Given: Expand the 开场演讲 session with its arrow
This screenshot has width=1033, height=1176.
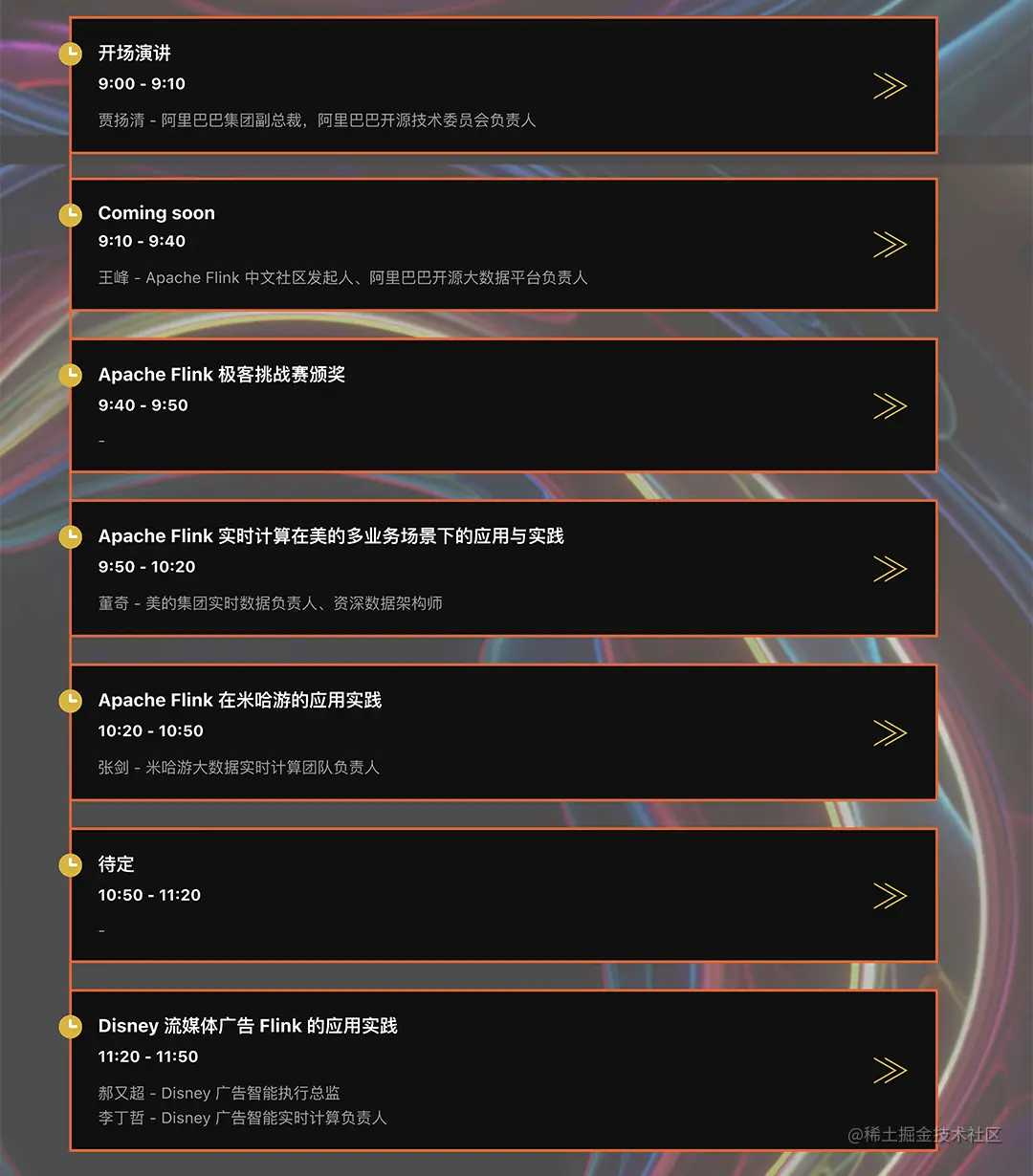Looking at the screenshot, I should [x=890, y=85].
